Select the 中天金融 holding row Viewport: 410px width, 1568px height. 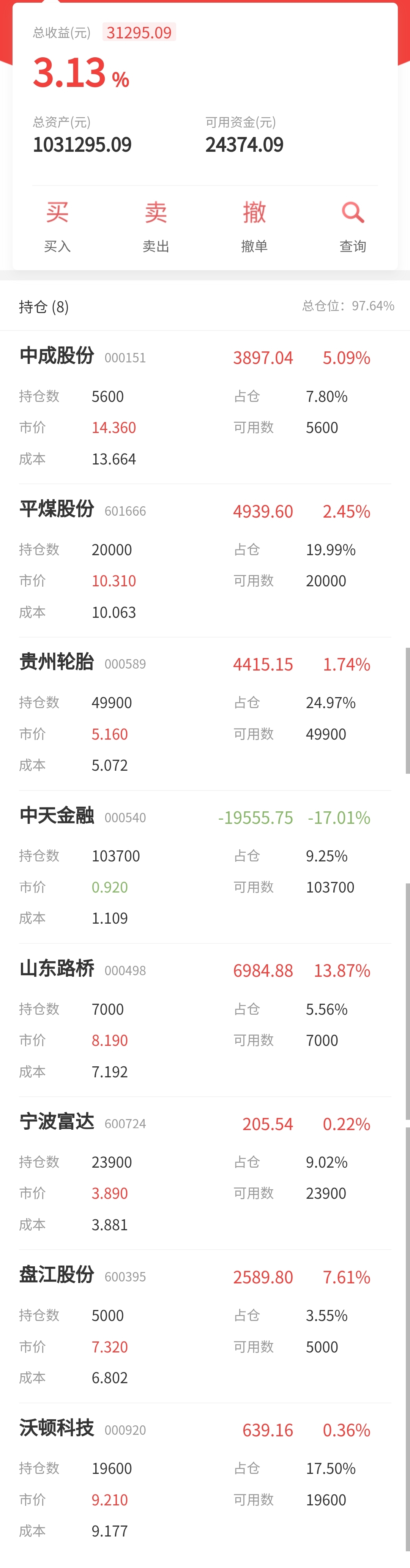(57, 815)
